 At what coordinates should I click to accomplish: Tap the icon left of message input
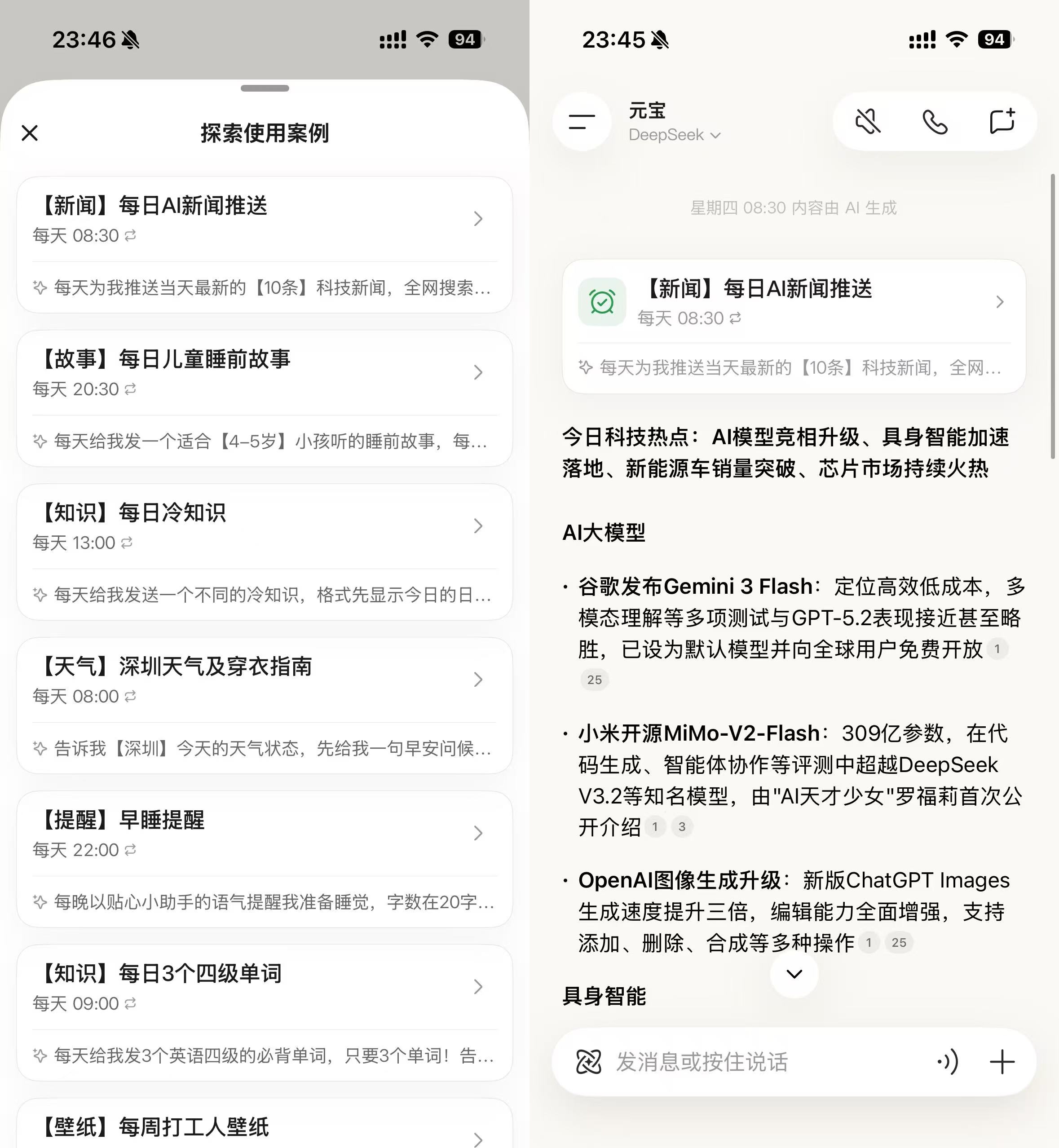tap(588, 1062)
